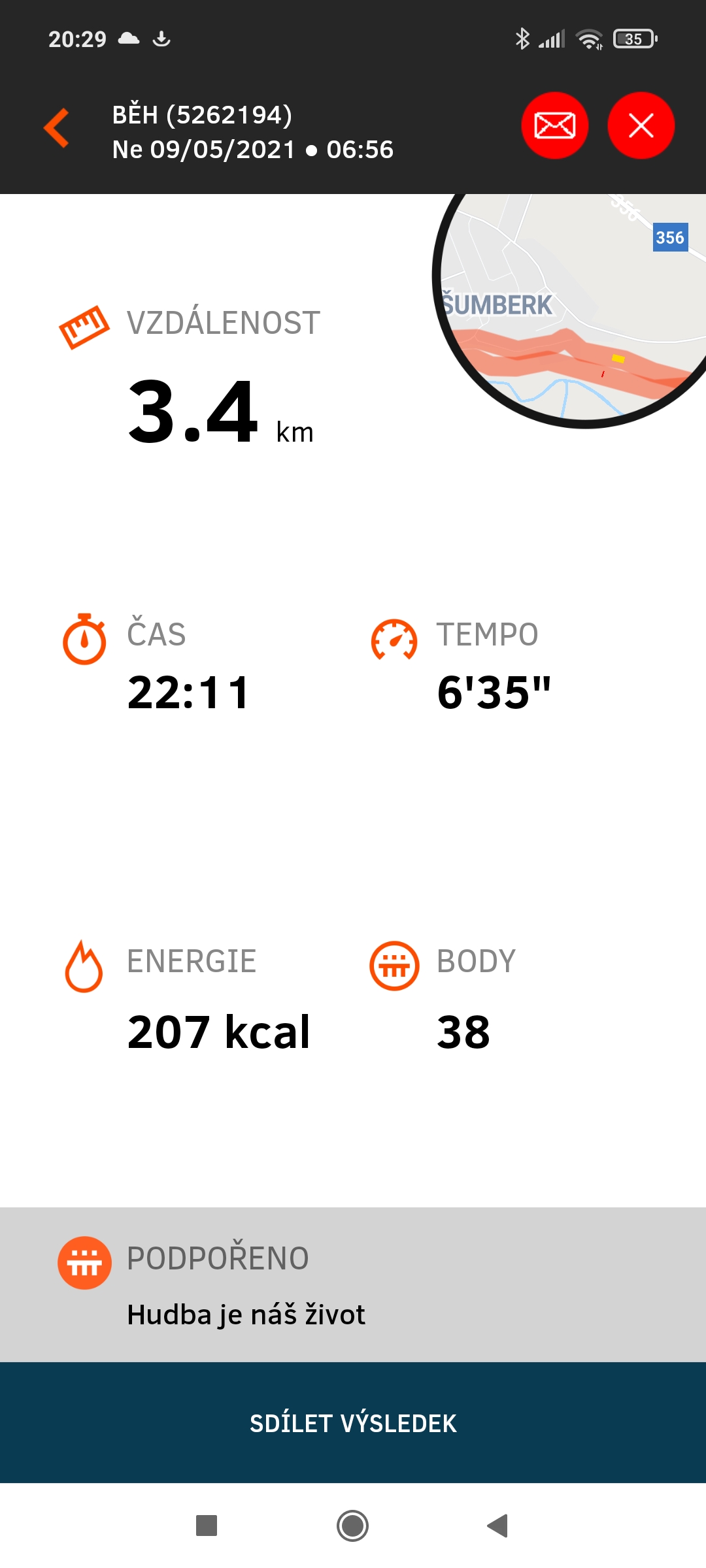Open system recent apps square button
This screenshot has width=706, height=1568.
click(207, 1526)
